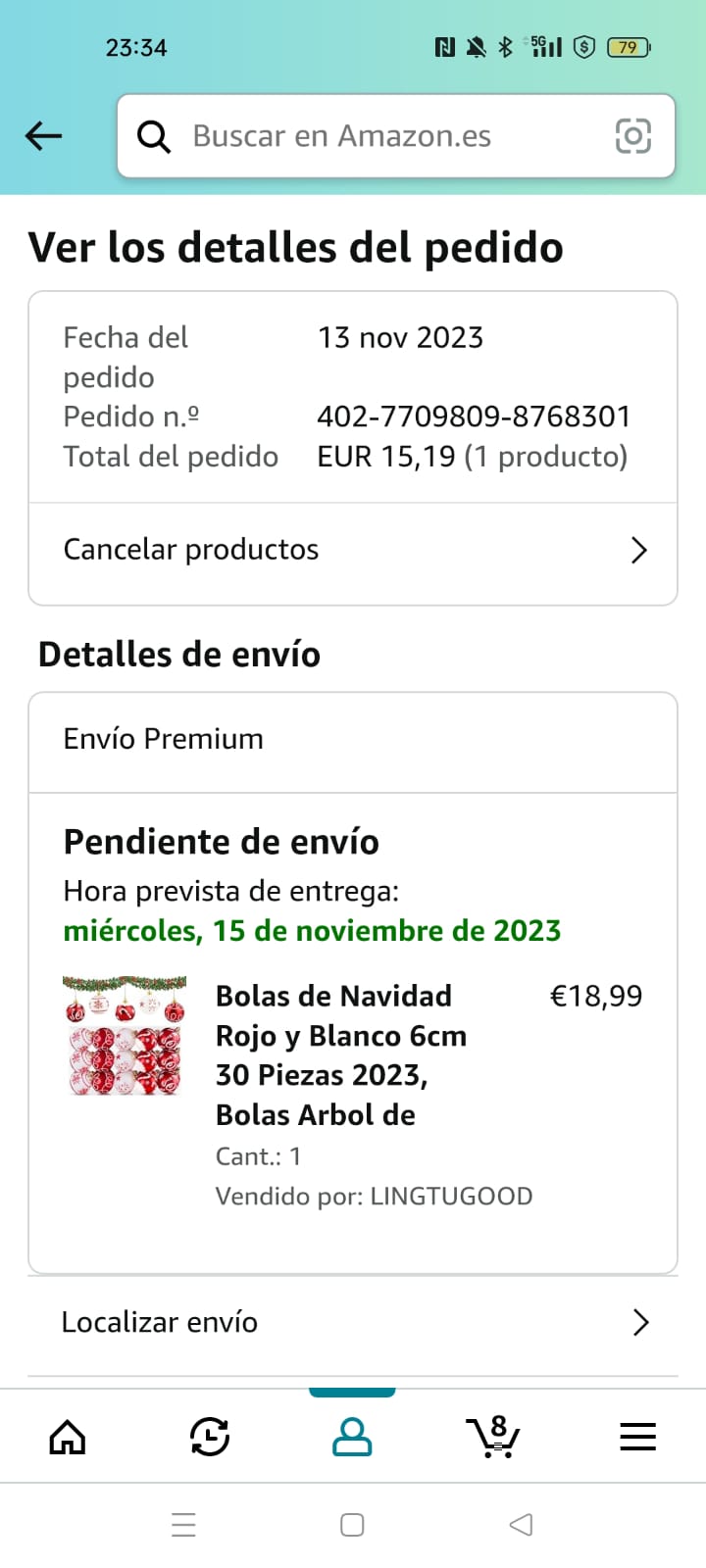This screenshot has width=706, height=1568.
Task: Open Cancelar productos
Action: point(353,550)
